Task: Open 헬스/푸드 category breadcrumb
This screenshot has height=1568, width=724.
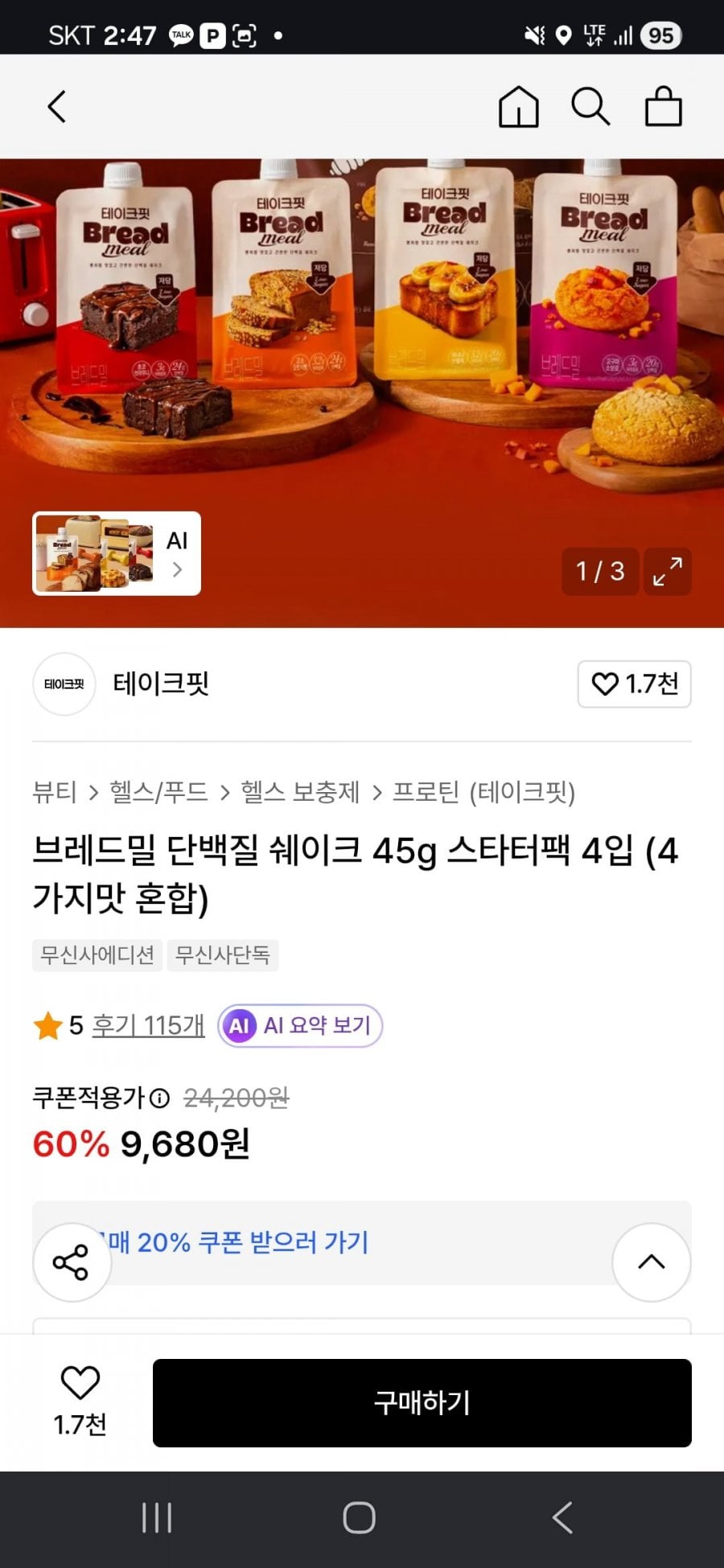Action: tap(158, 792)
